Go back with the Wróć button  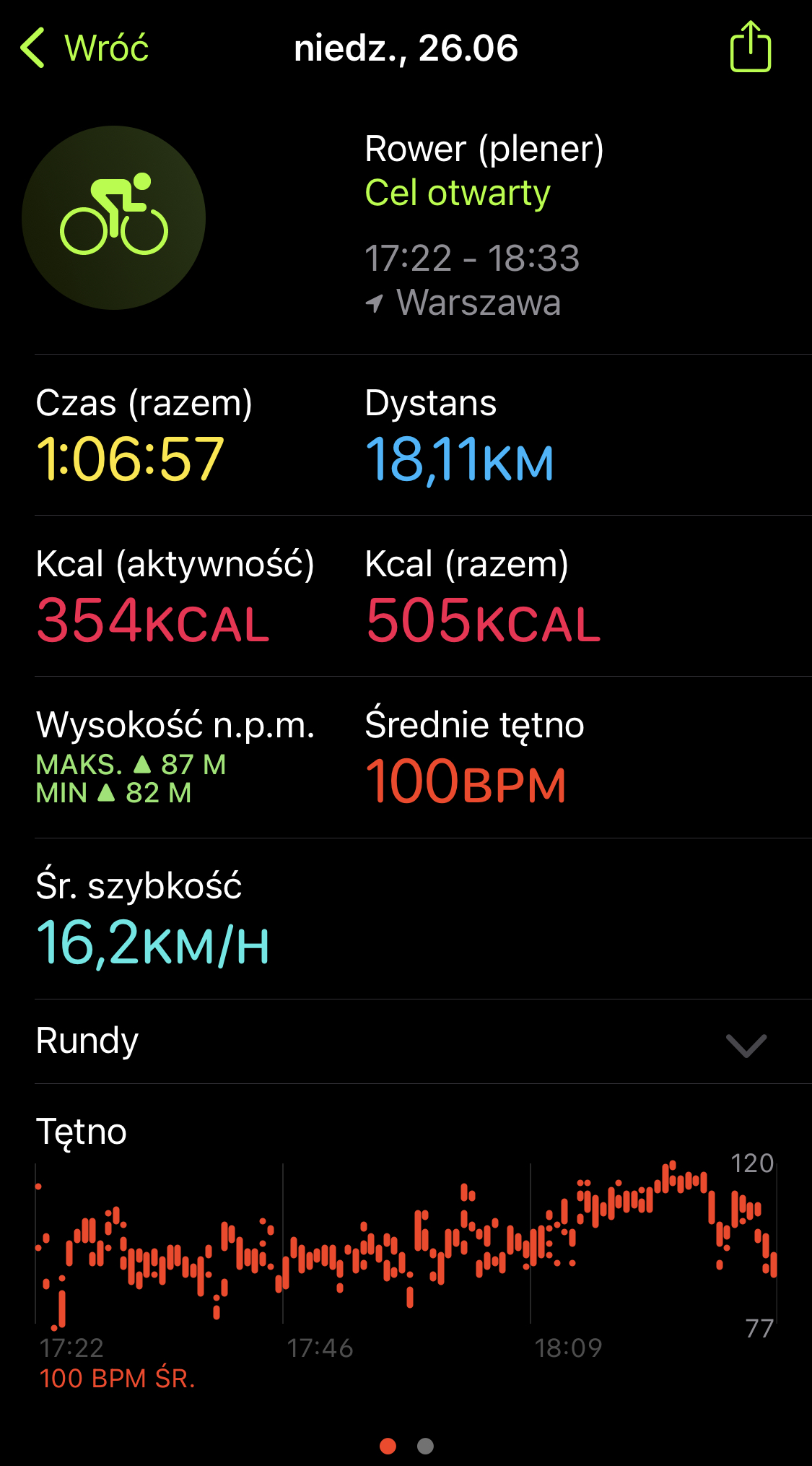point(84,48)
